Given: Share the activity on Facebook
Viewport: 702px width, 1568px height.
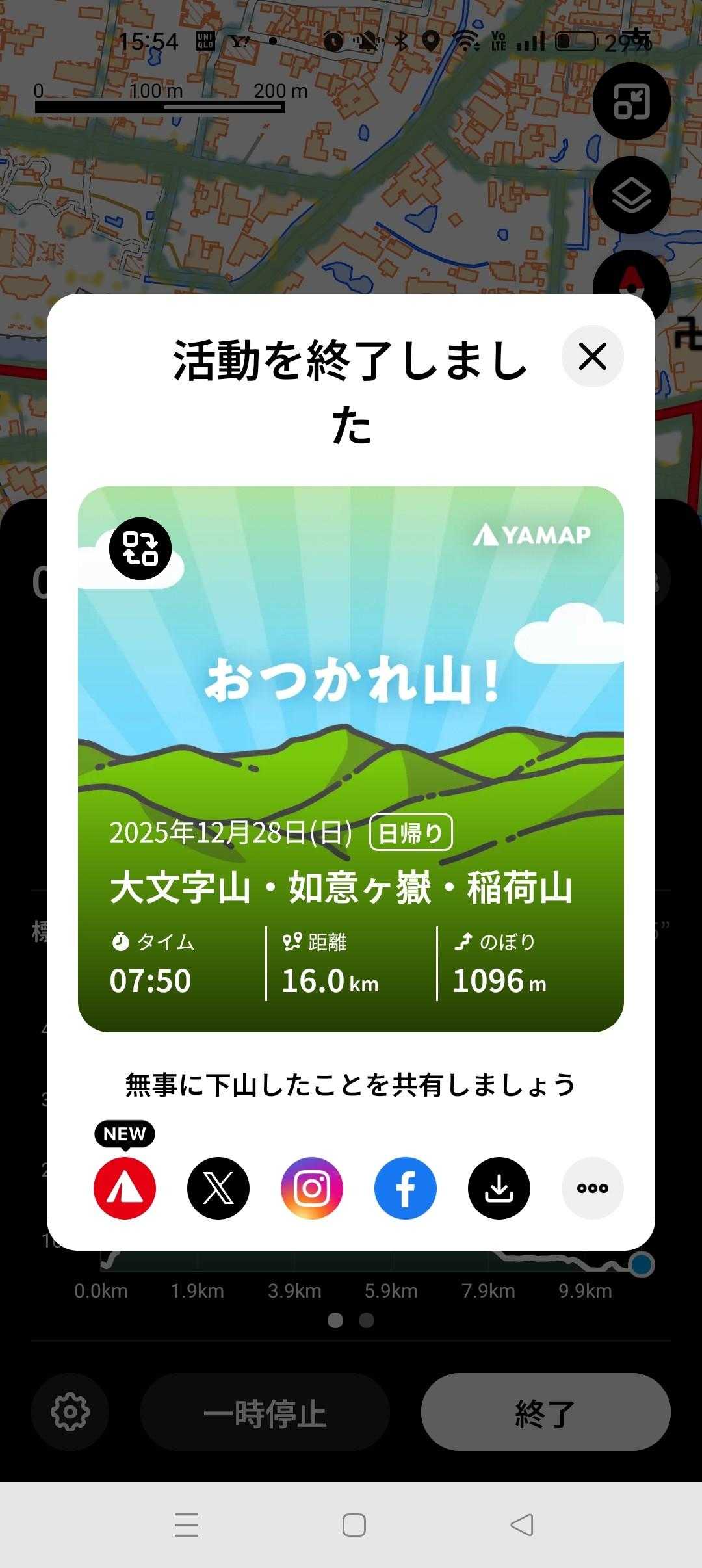Looking at the screenshot, I should pos(406,1188).
